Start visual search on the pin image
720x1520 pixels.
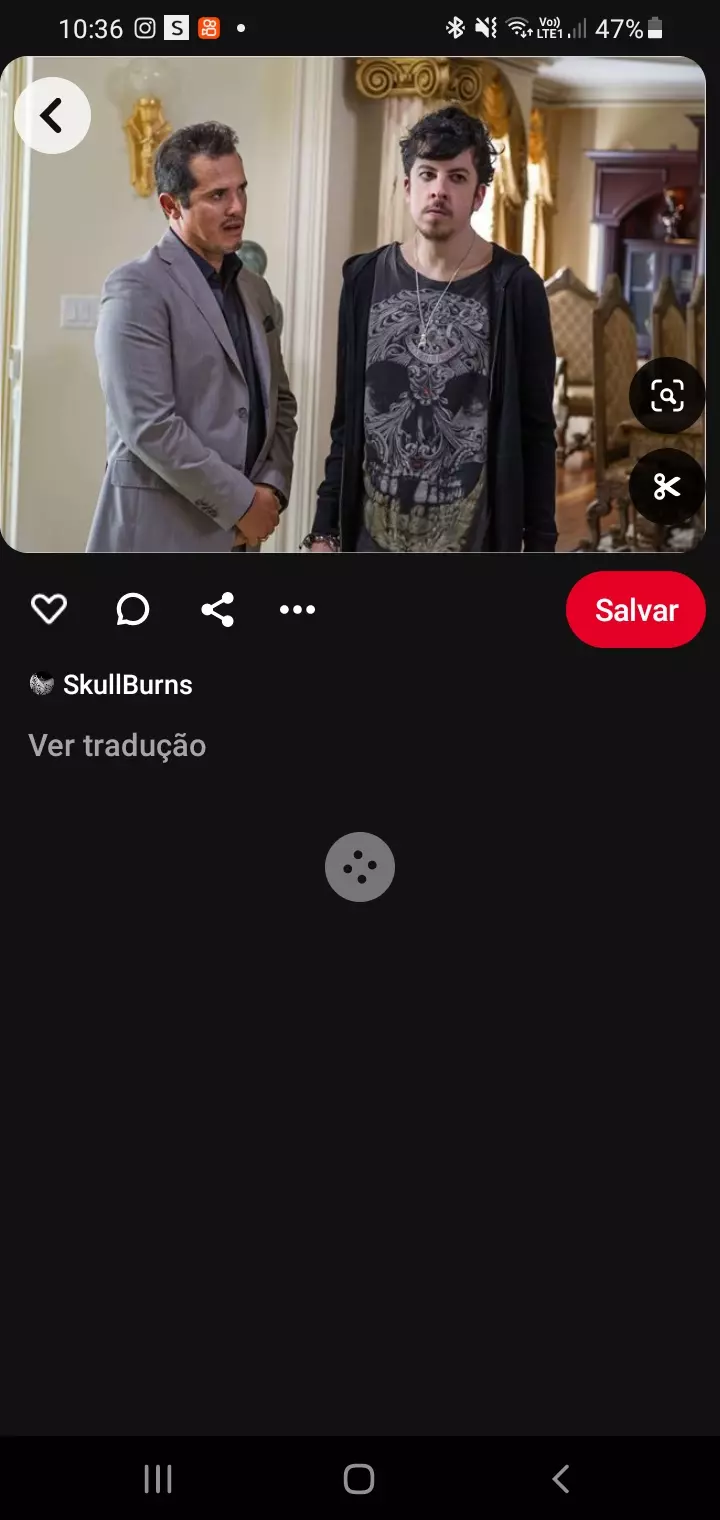pos(667,396)
